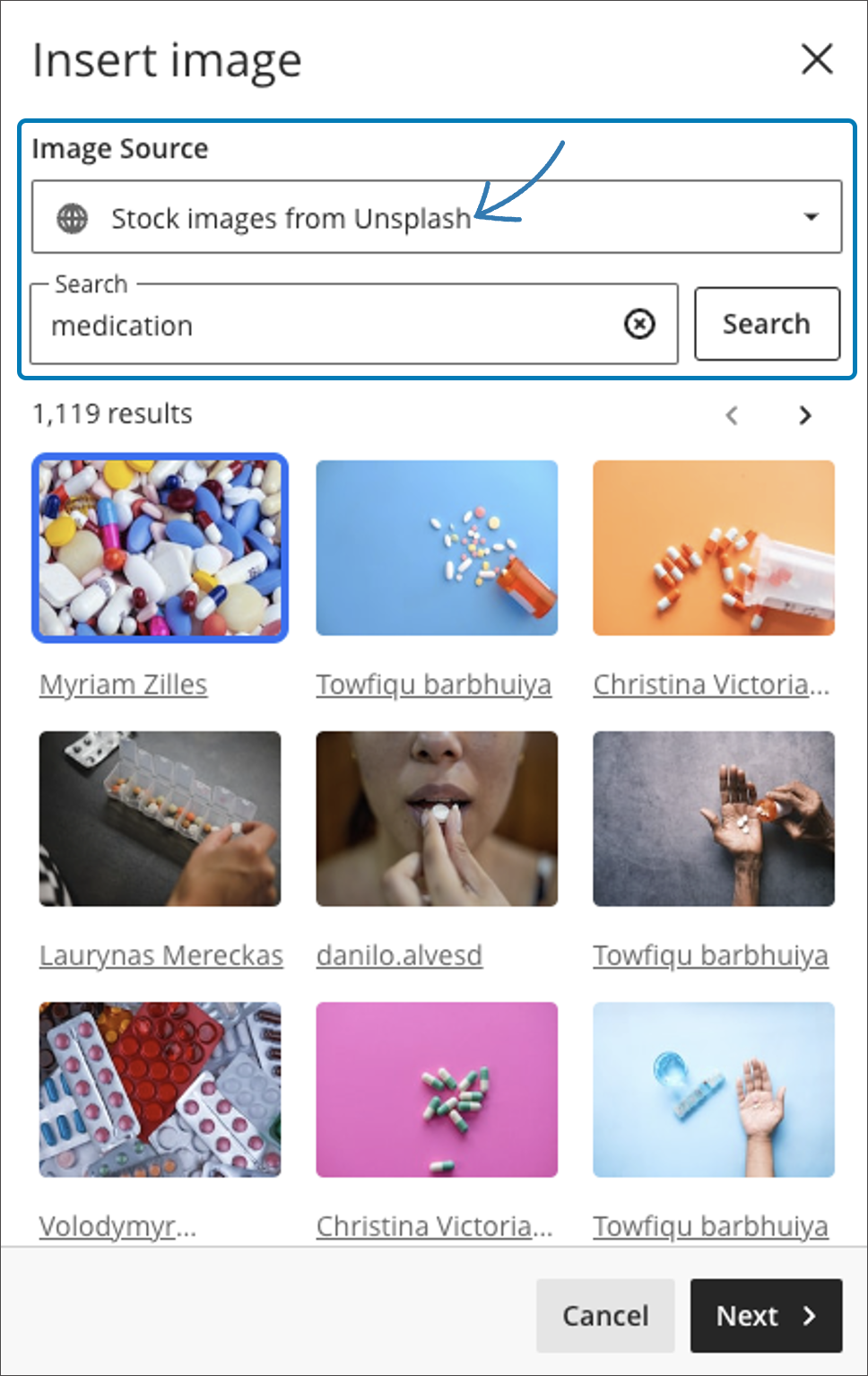Choose the capsules on pink background photo
Image resolution: width=868 pixels, height=1376 pixels.
[x=437, y=1089]
